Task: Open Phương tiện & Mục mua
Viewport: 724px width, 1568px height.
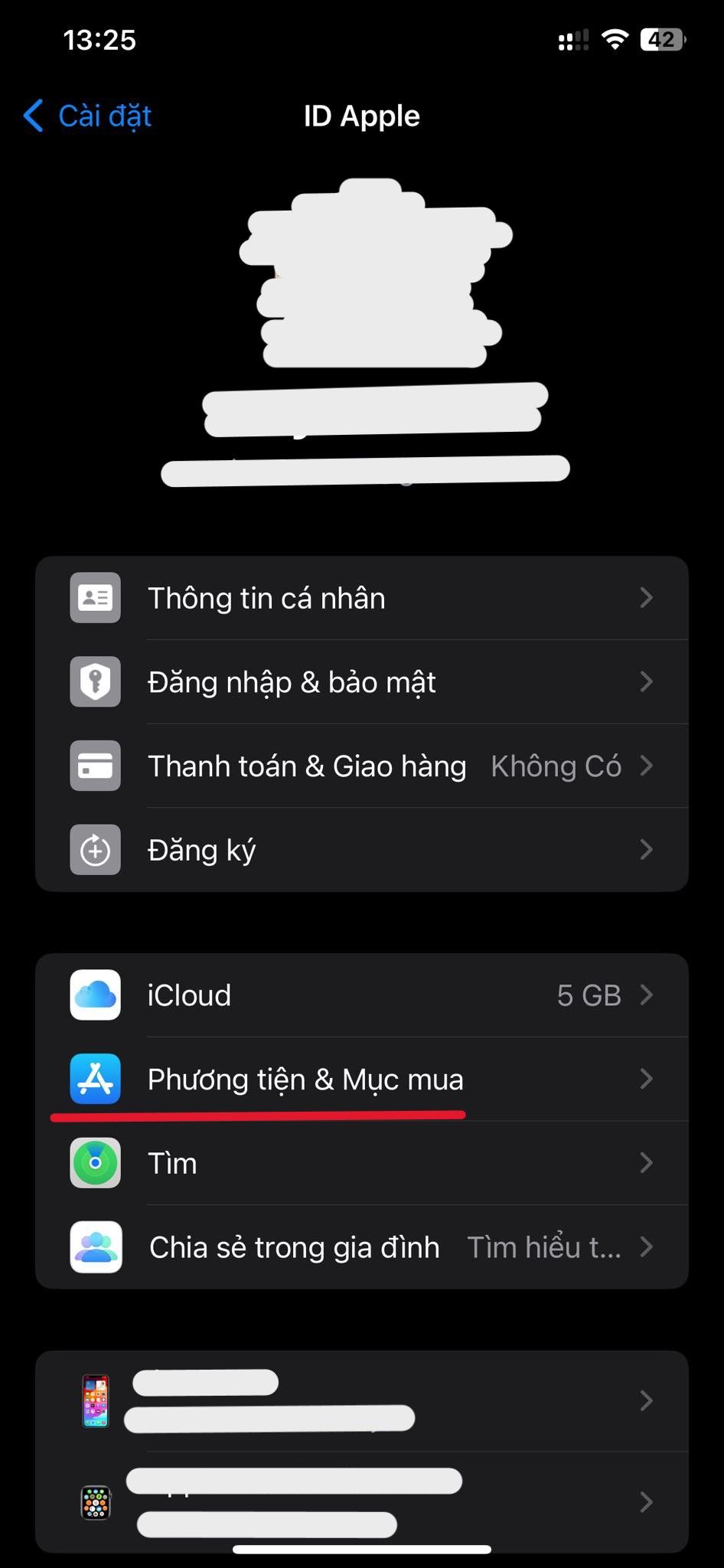Action: point(362,1079)
